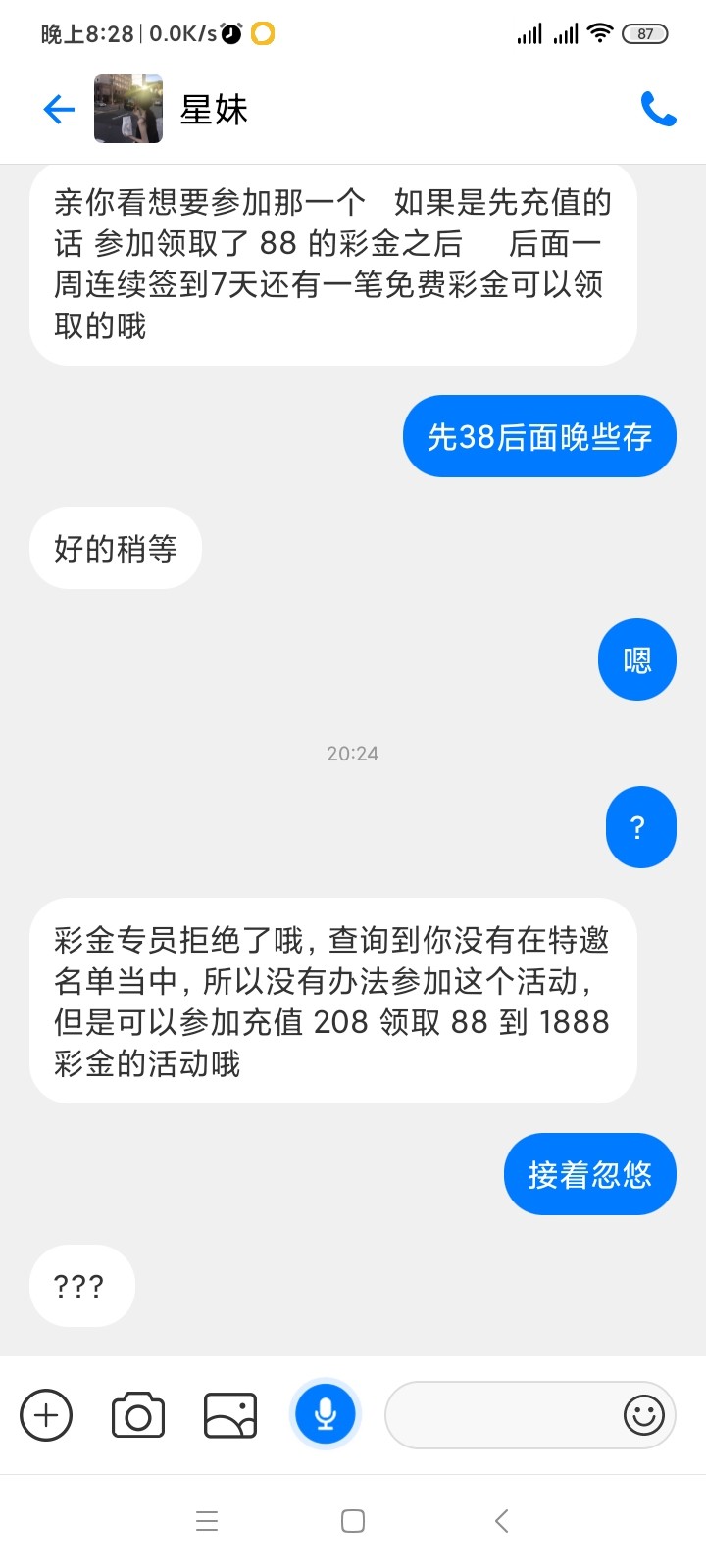Start a voice call with 星妹

pyautogui.click(x=658, y=109)
